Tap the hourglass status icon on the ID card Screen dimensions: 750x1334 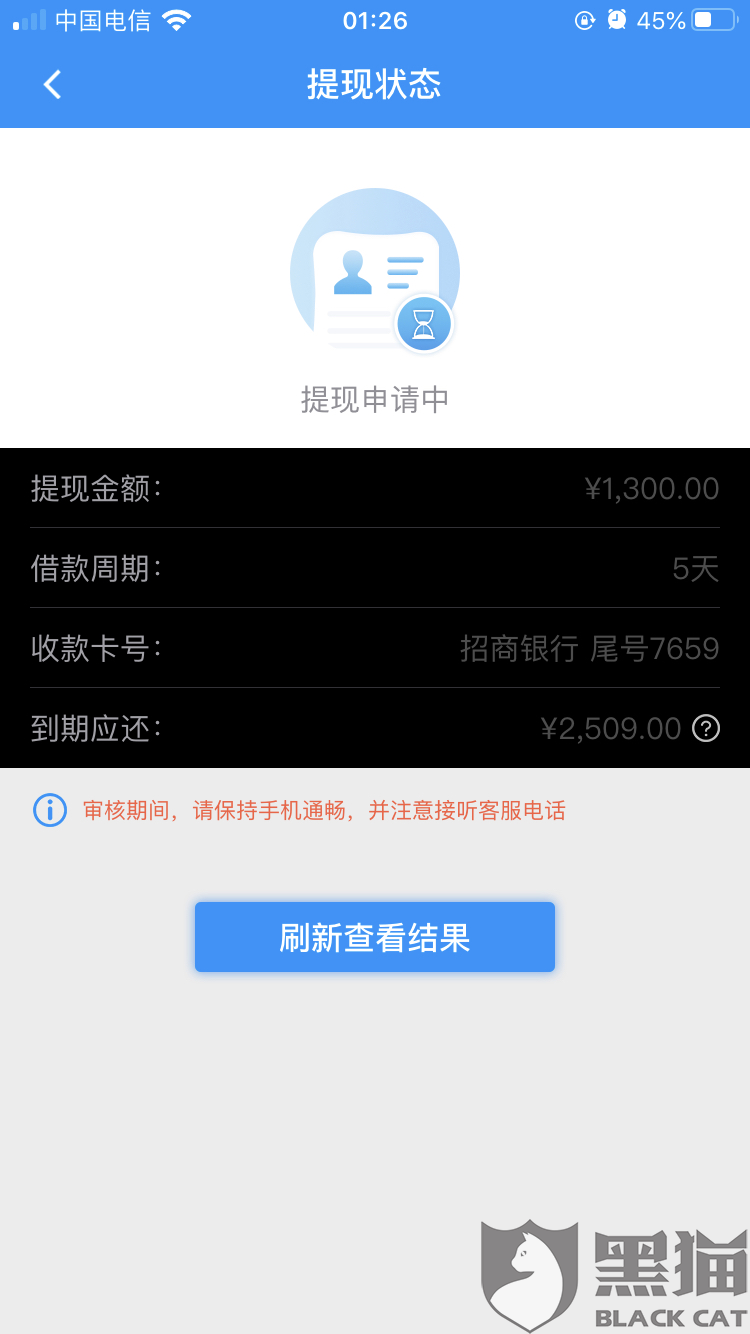pyautogui.click(x=425, y=324)
